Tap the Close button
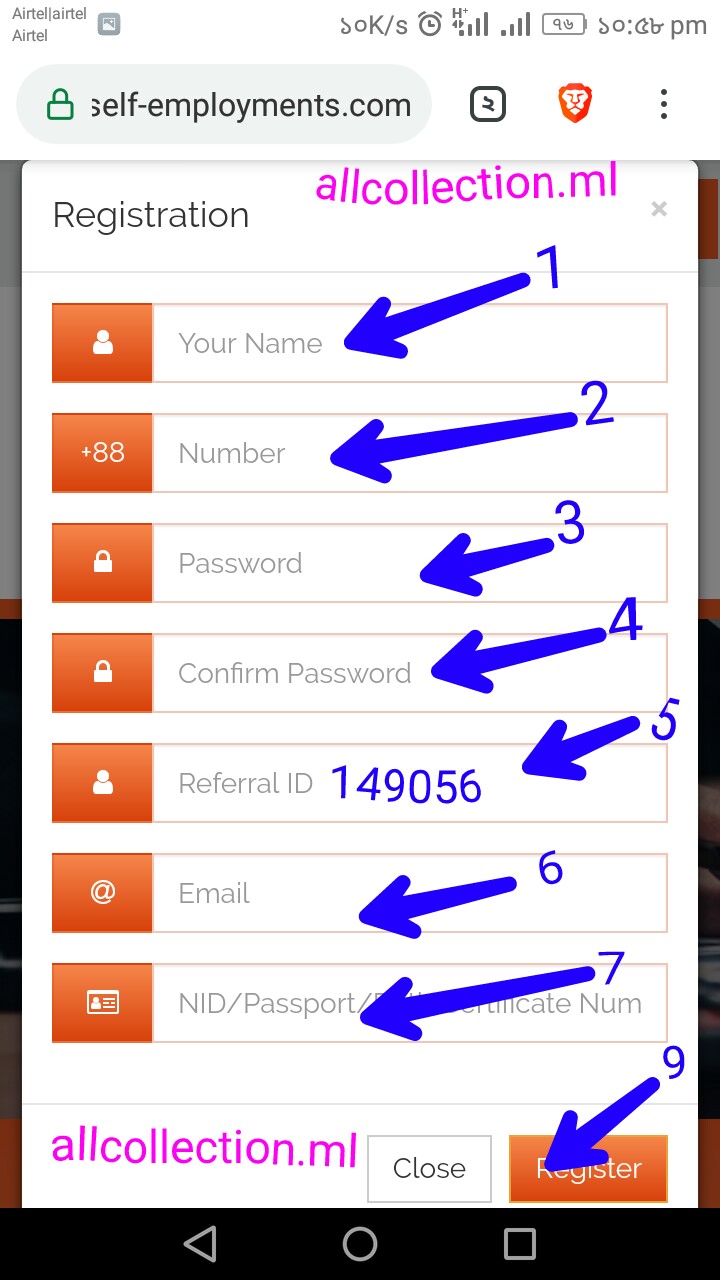The height and width of the screenshot is (1280, 720). [x=429, y=1168]
